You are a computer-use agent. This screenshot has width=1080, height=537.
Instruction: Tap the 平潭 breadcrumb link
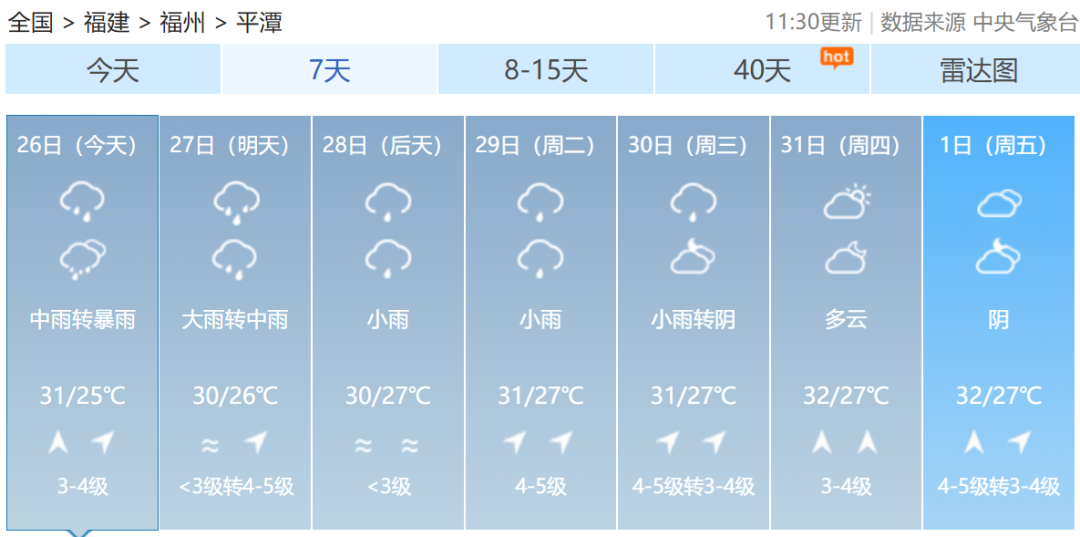pyautogui.click(x=259, y=22)
